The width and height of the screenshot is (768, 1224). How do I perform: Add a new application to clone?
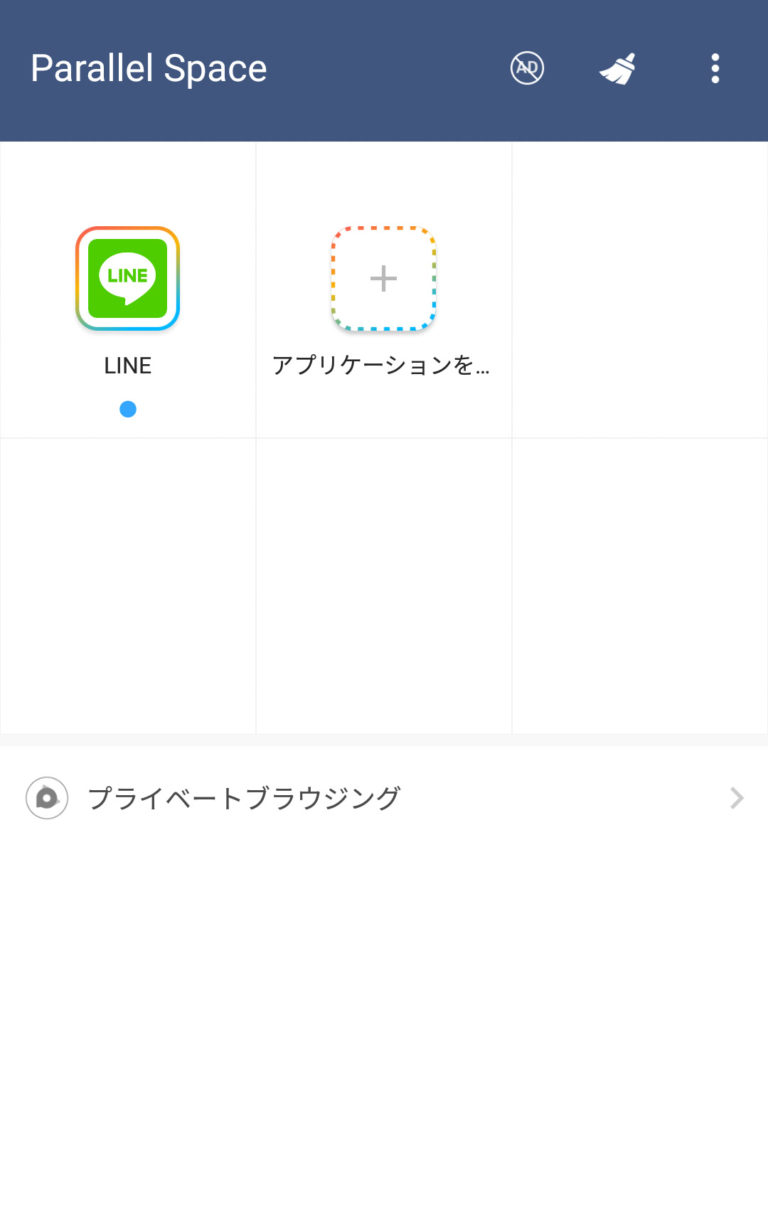tap(384, 279)
